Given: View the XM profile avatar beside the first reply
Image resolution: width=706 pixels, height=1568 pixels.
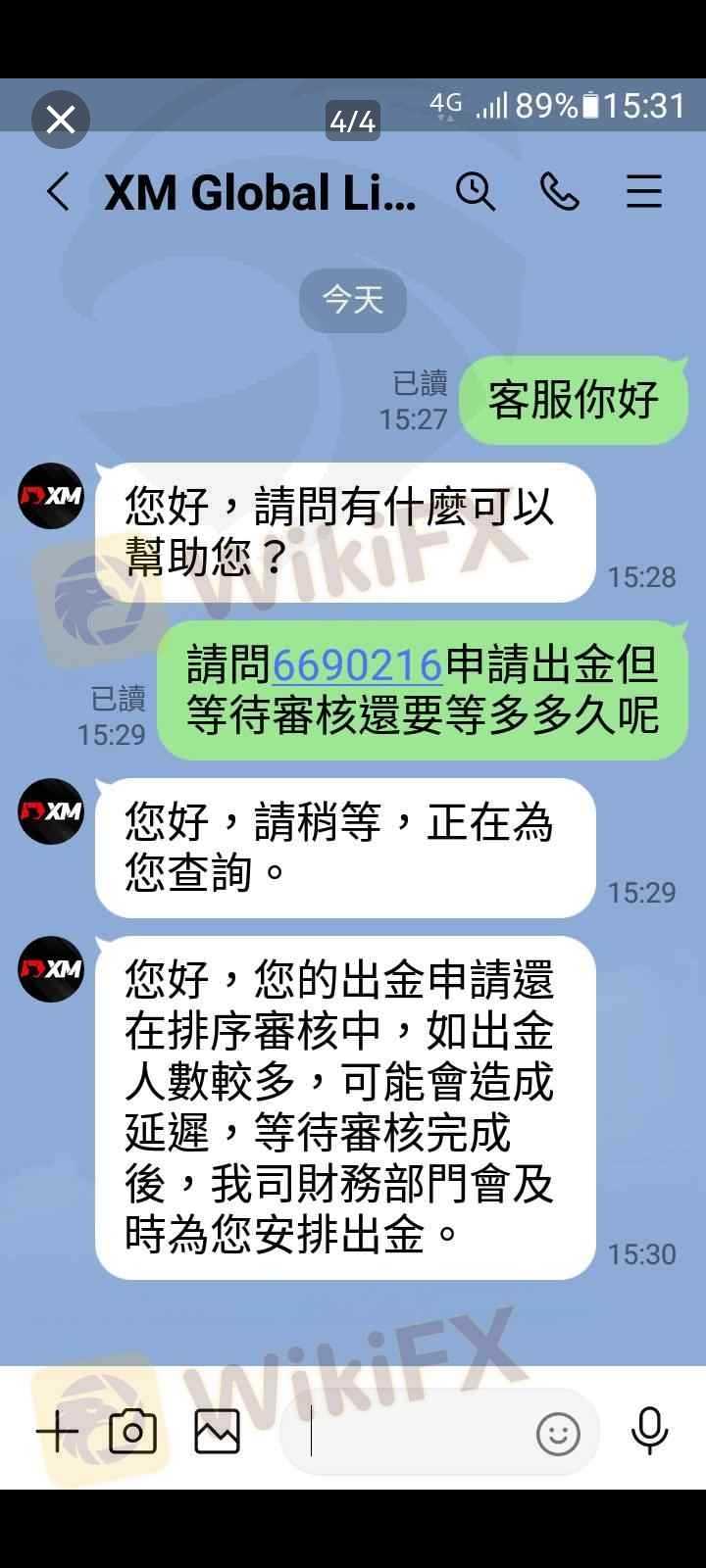Looking at the screenshot, I should pyautogui.click(x=51, y=496).
